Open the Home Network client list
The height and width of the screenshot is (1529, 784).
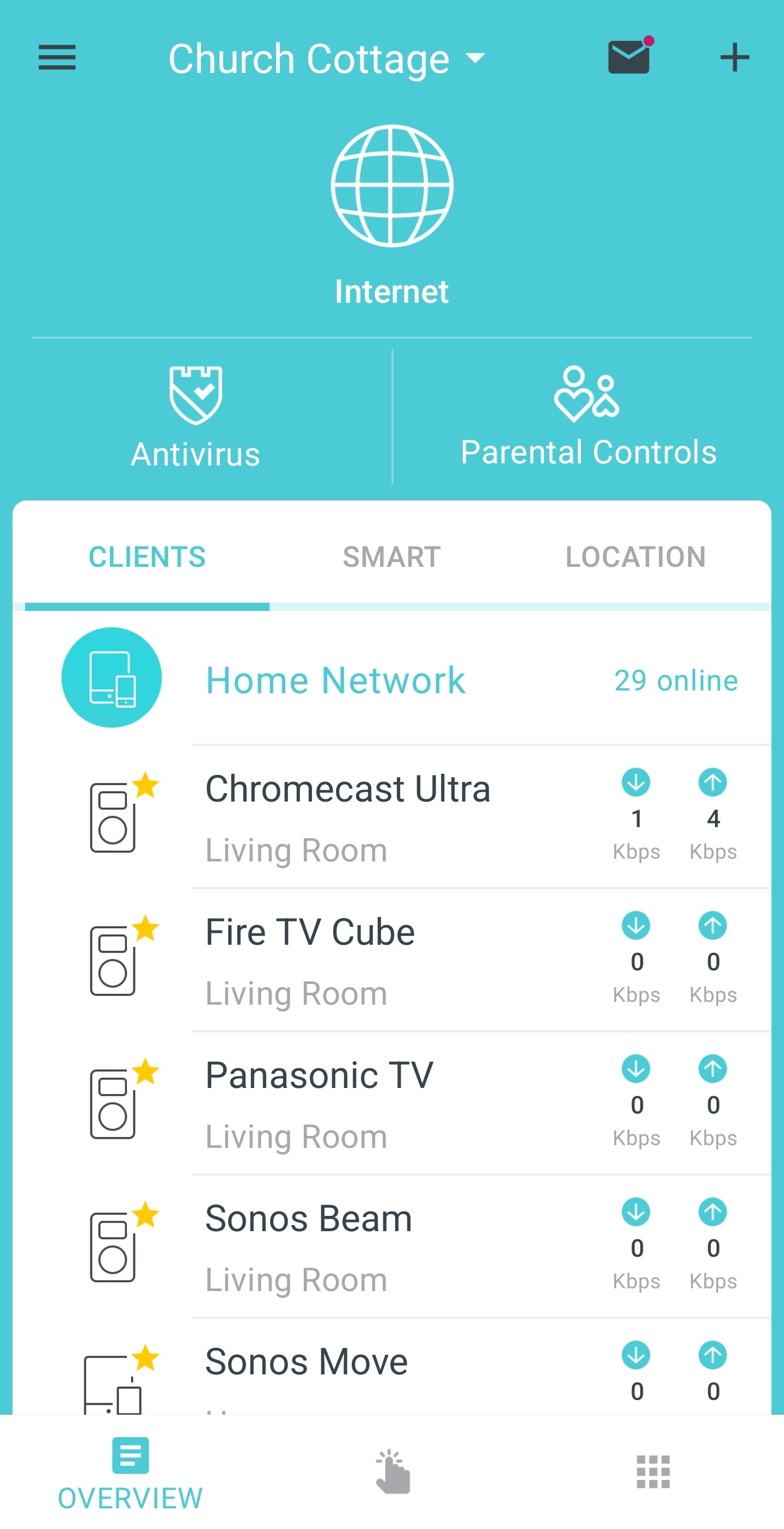(x=391, y=680)
